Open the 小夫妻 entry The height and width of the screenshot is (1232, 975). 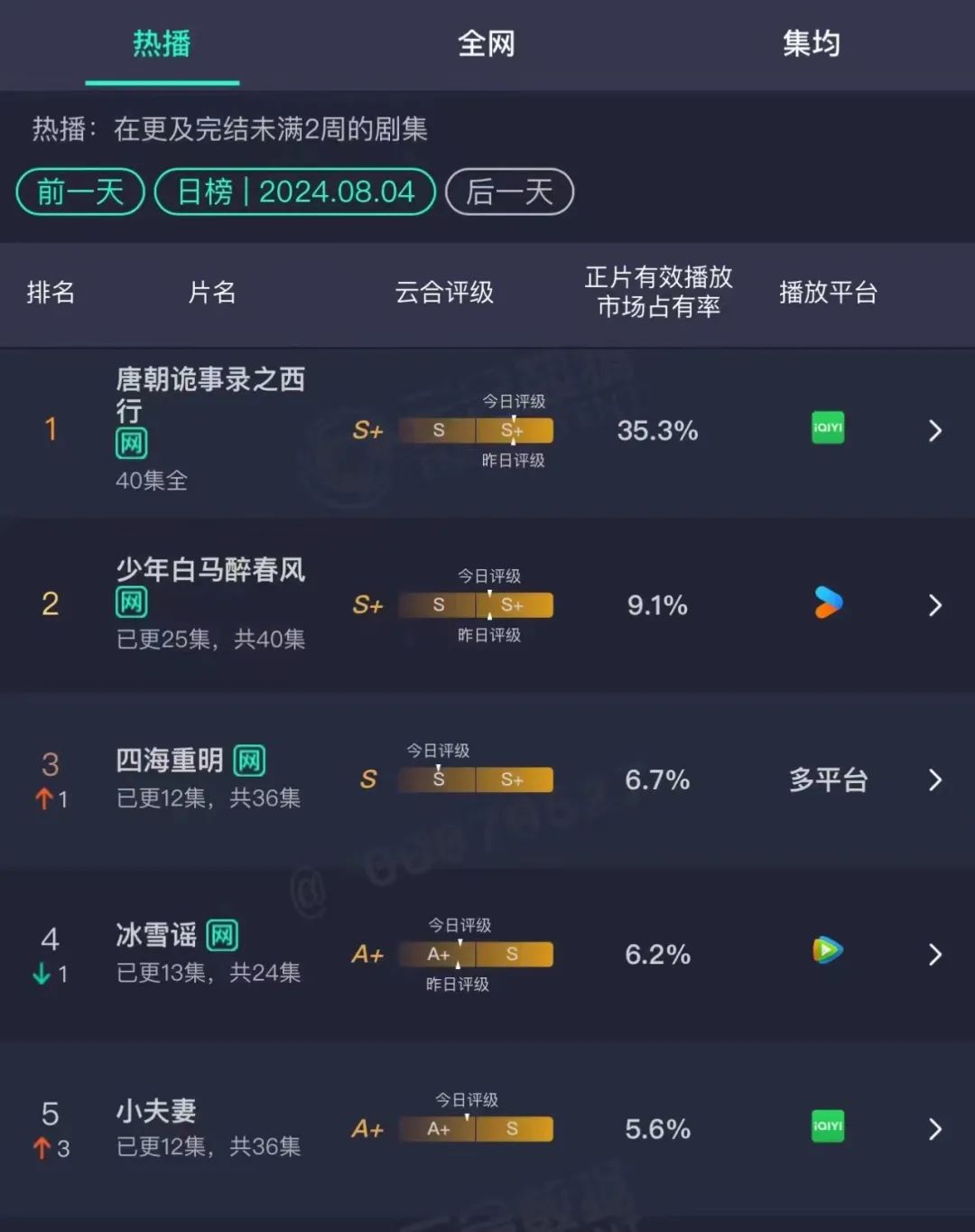click(487, 1128)
